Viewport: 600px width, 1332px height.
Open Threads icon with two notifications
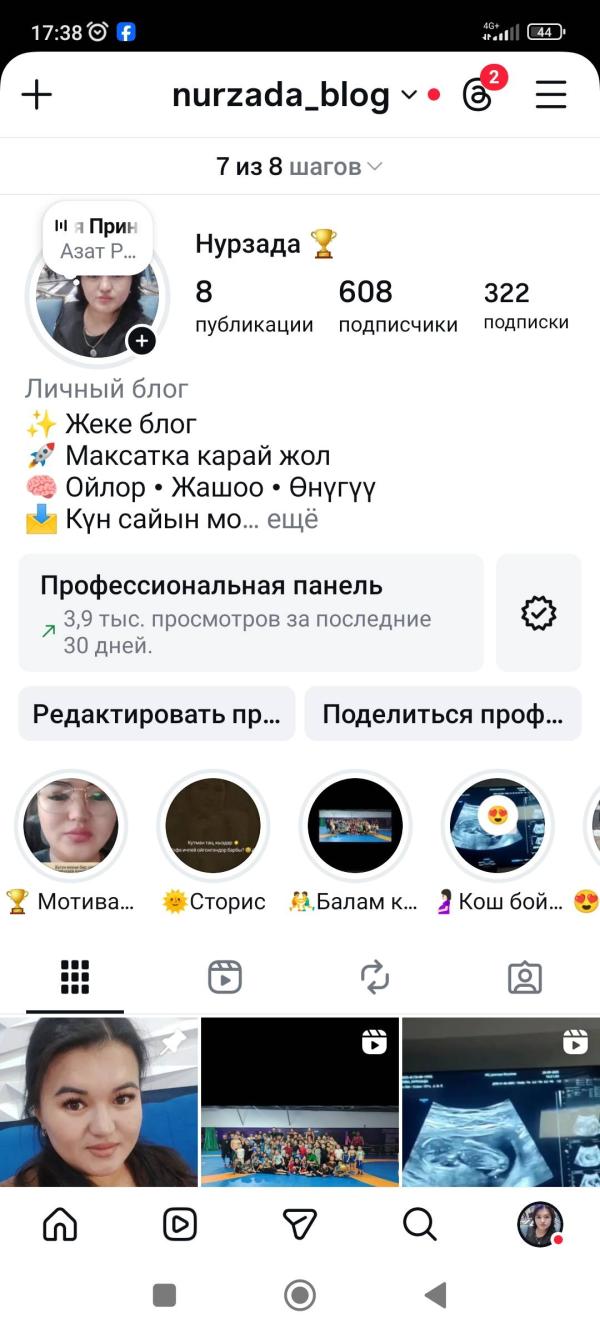tap(478, 95)
